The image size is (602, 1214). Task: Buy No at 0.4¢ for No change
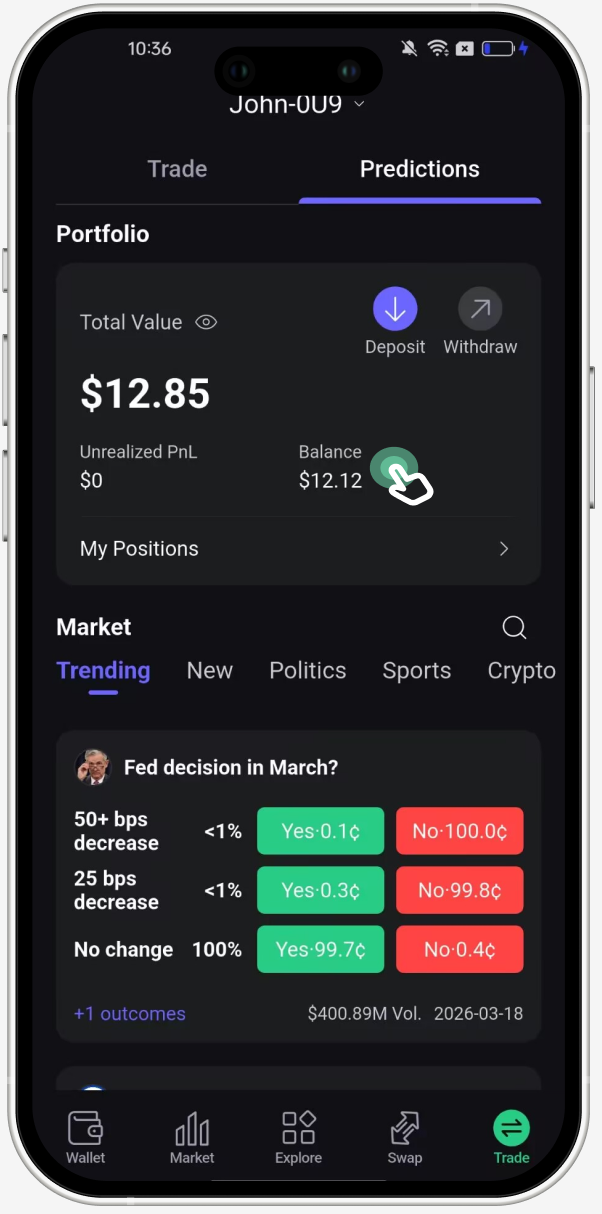point(459,949)
